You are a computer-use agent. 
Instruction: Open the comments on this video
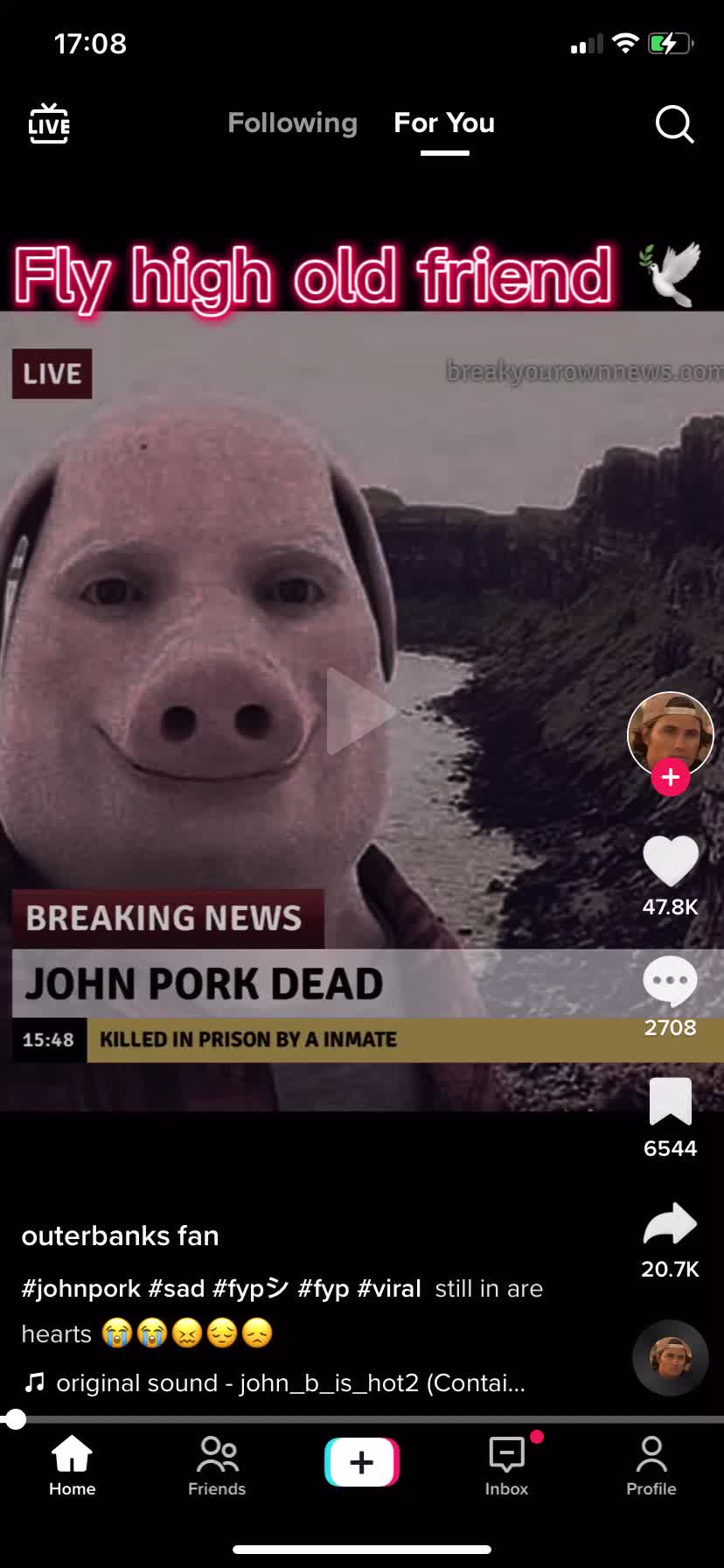point(671,981)
